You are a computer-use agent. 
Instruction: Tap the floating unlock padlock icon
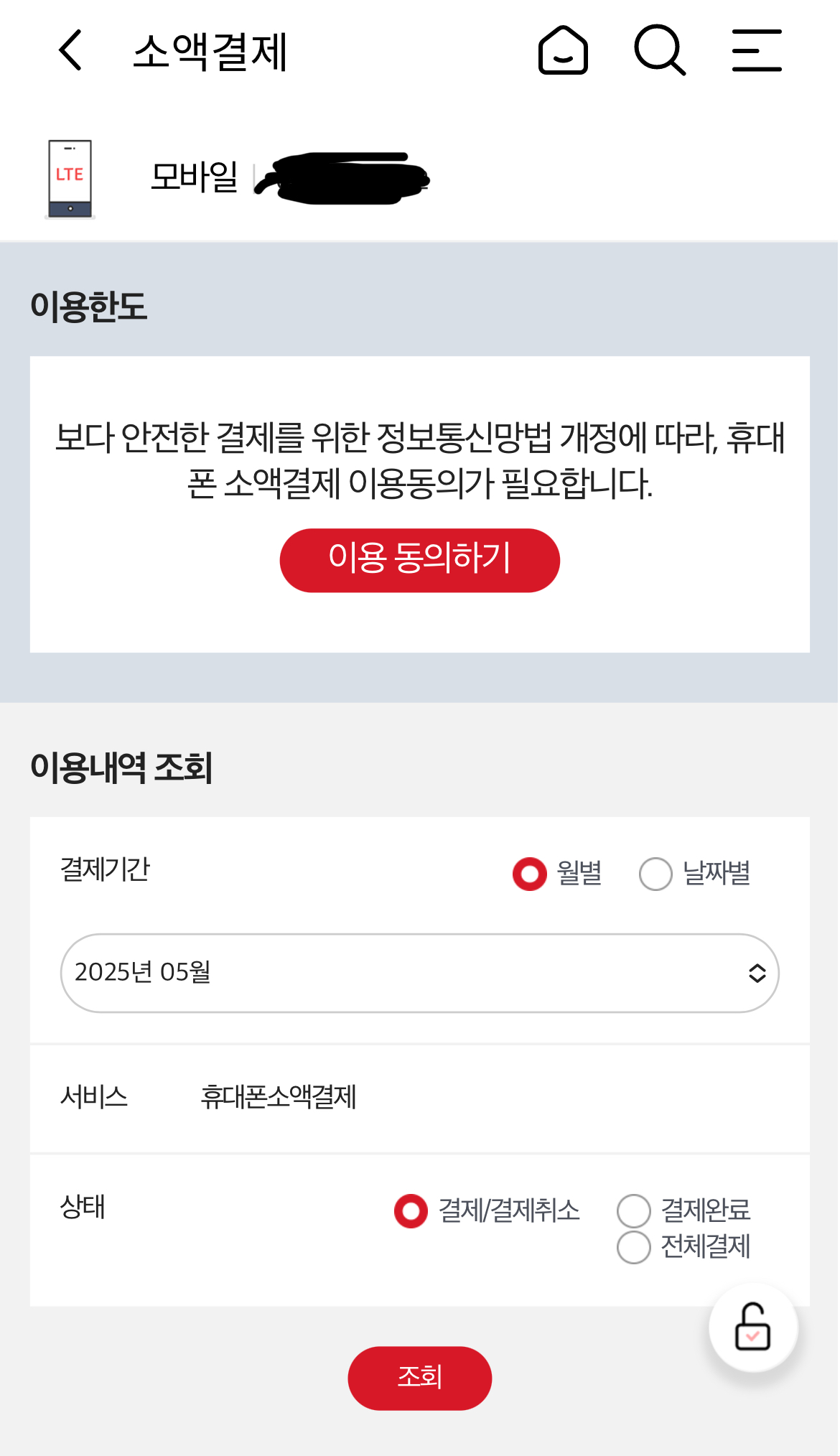(752, 1327)
